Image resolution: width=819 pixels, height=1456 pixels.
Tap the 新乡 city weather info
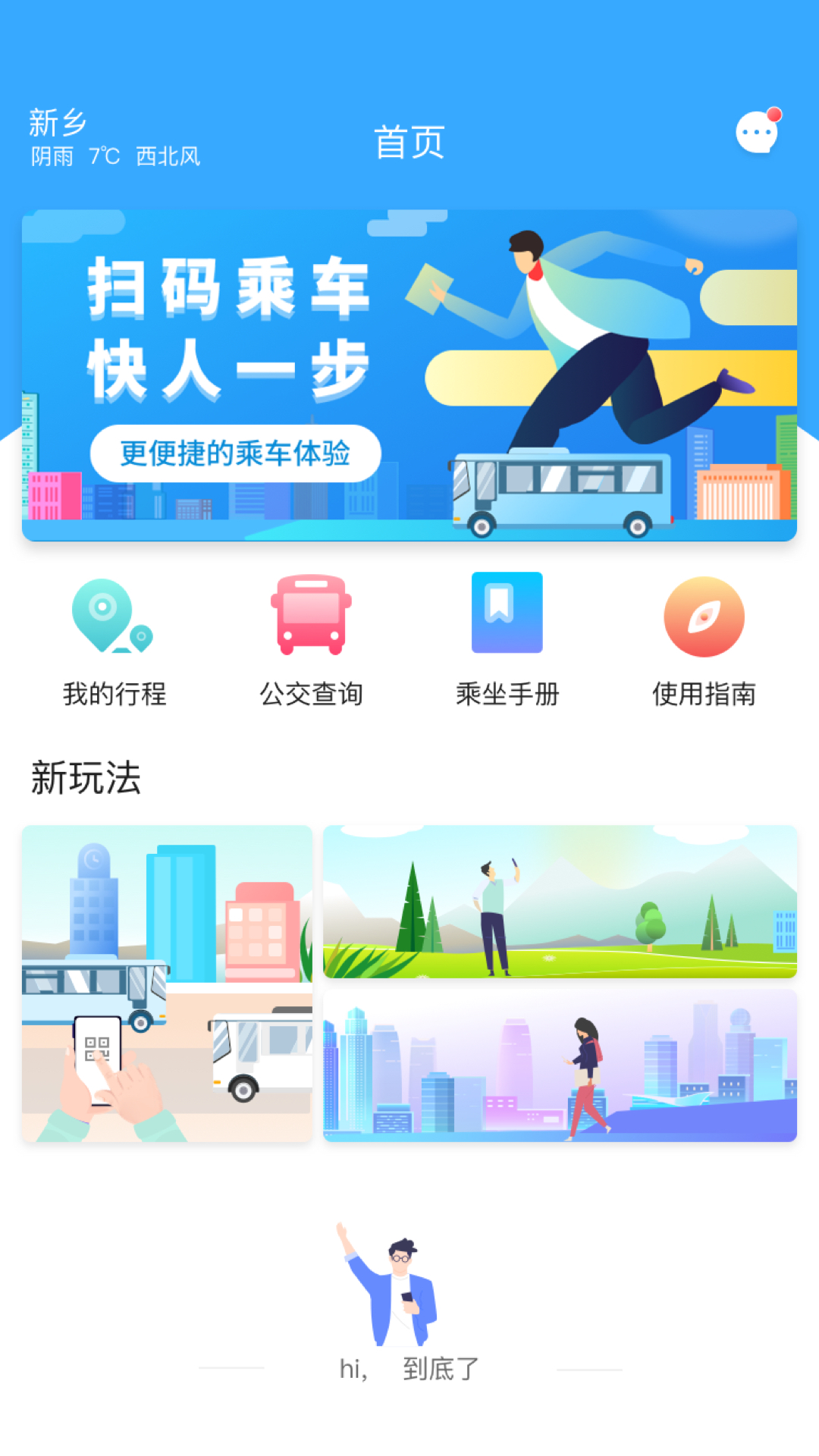(115, 137)
